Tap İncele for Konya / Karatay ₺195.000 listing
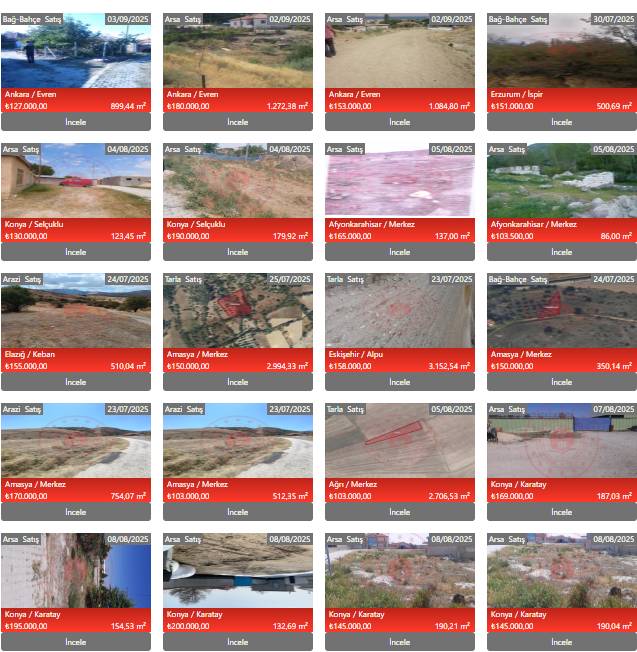 coord(76,642)
